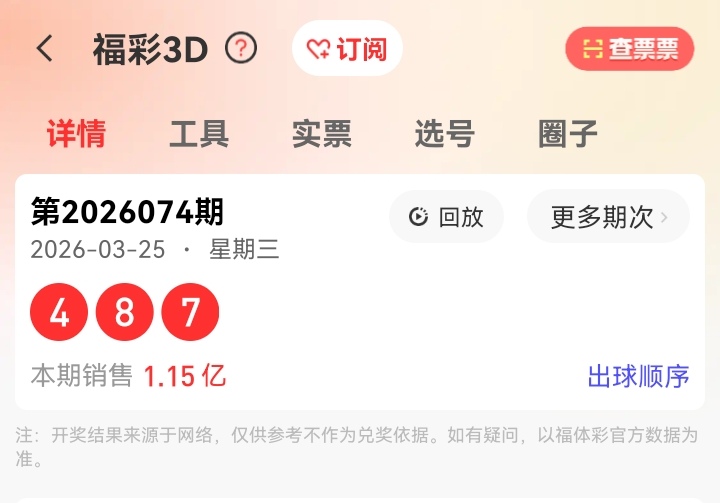The width and height of the screenshot is (720, 503).
Task: Open the 实票 tab
Action: click(322, 134)
